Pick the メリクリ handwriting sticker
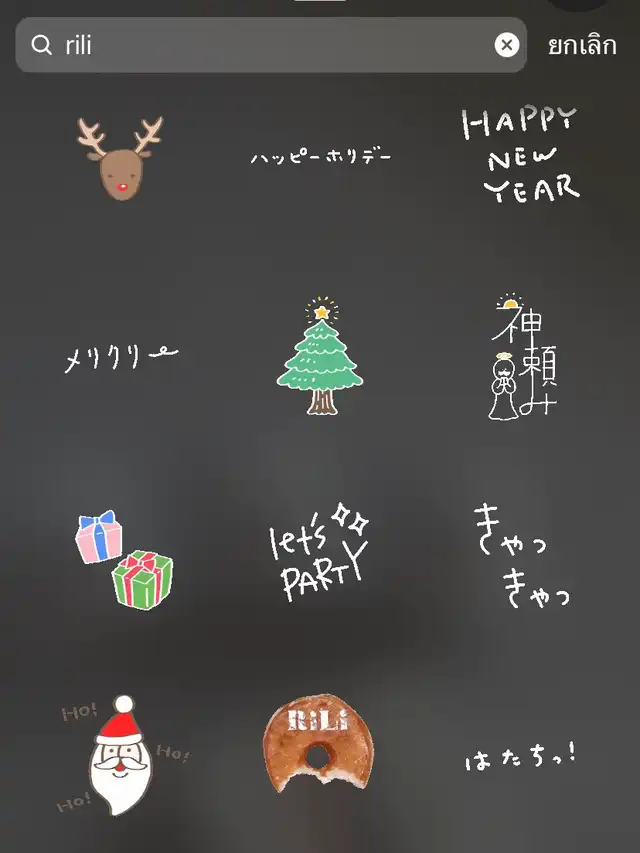This screenshot has width=640, height=853. [120, 357]
